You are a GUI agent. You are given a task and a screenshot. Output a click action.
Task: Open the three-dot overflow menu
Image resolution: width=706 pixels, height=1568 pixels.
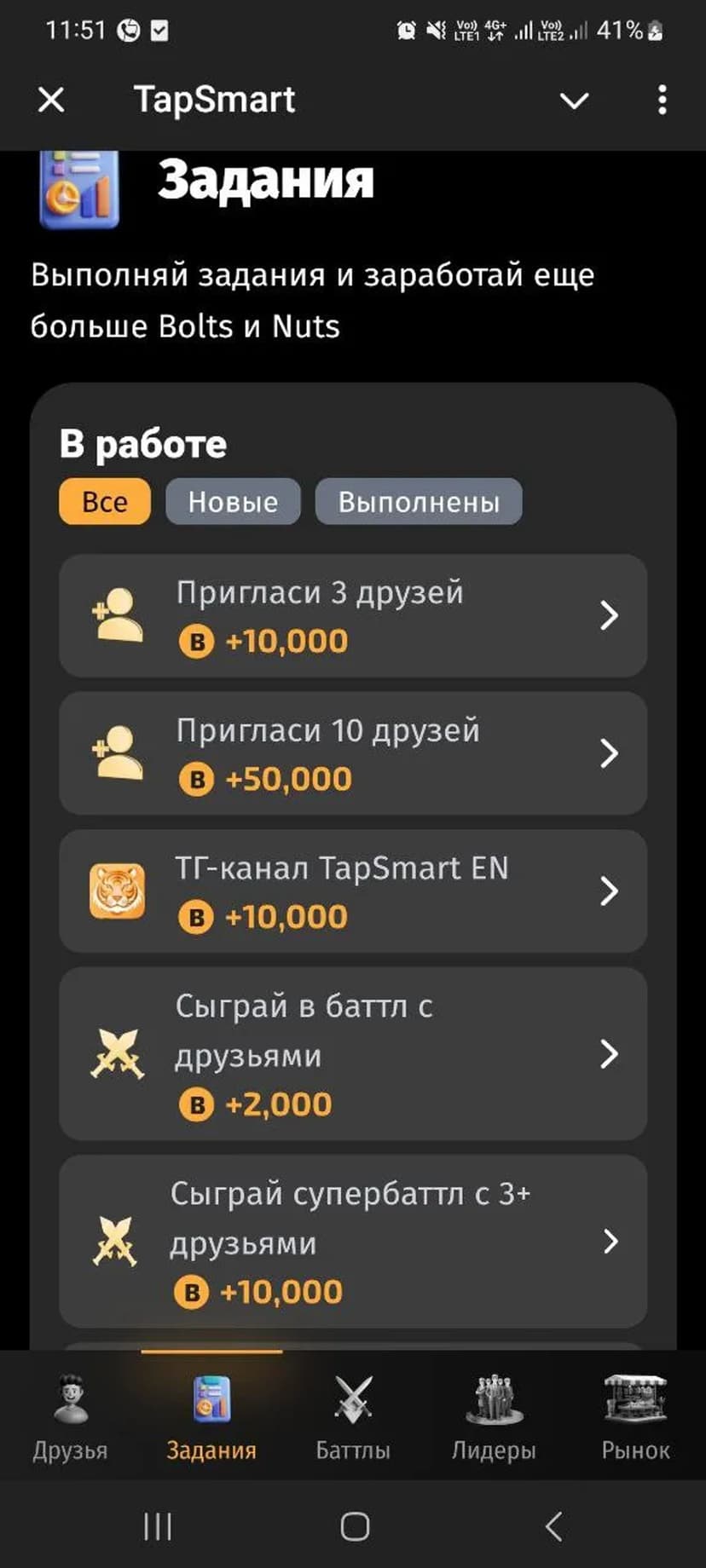[x=662, y=101]
